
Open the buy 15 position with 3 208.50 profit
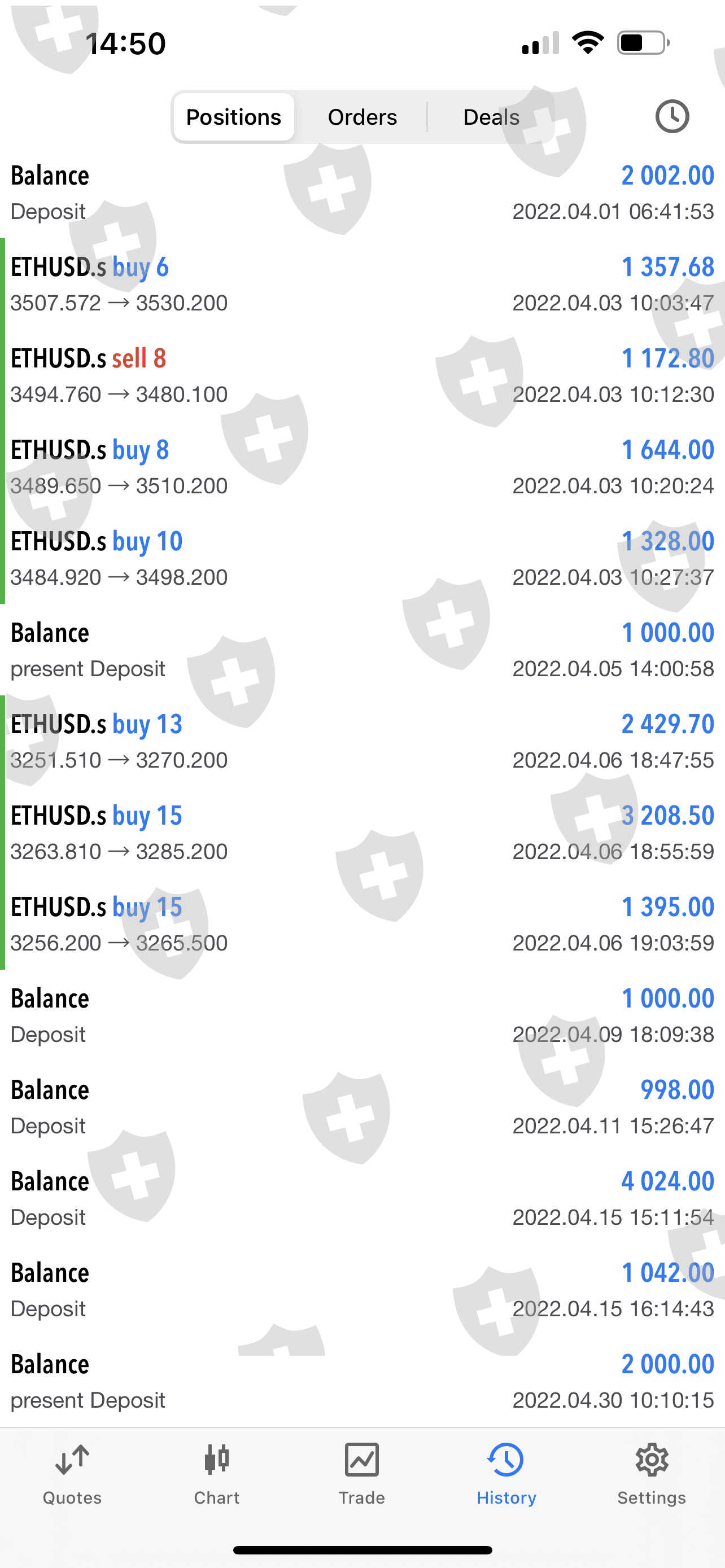pyautogui.click(x=362, y=833)
